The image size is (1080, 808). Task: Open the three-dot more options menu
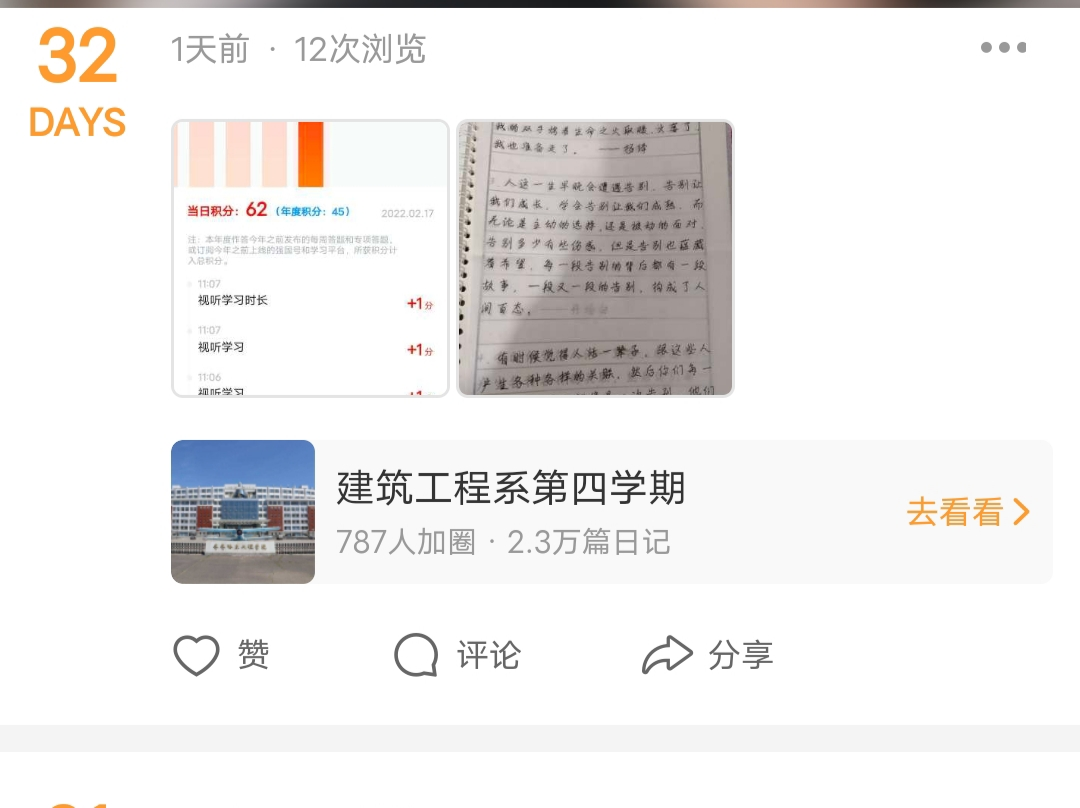1003,47
